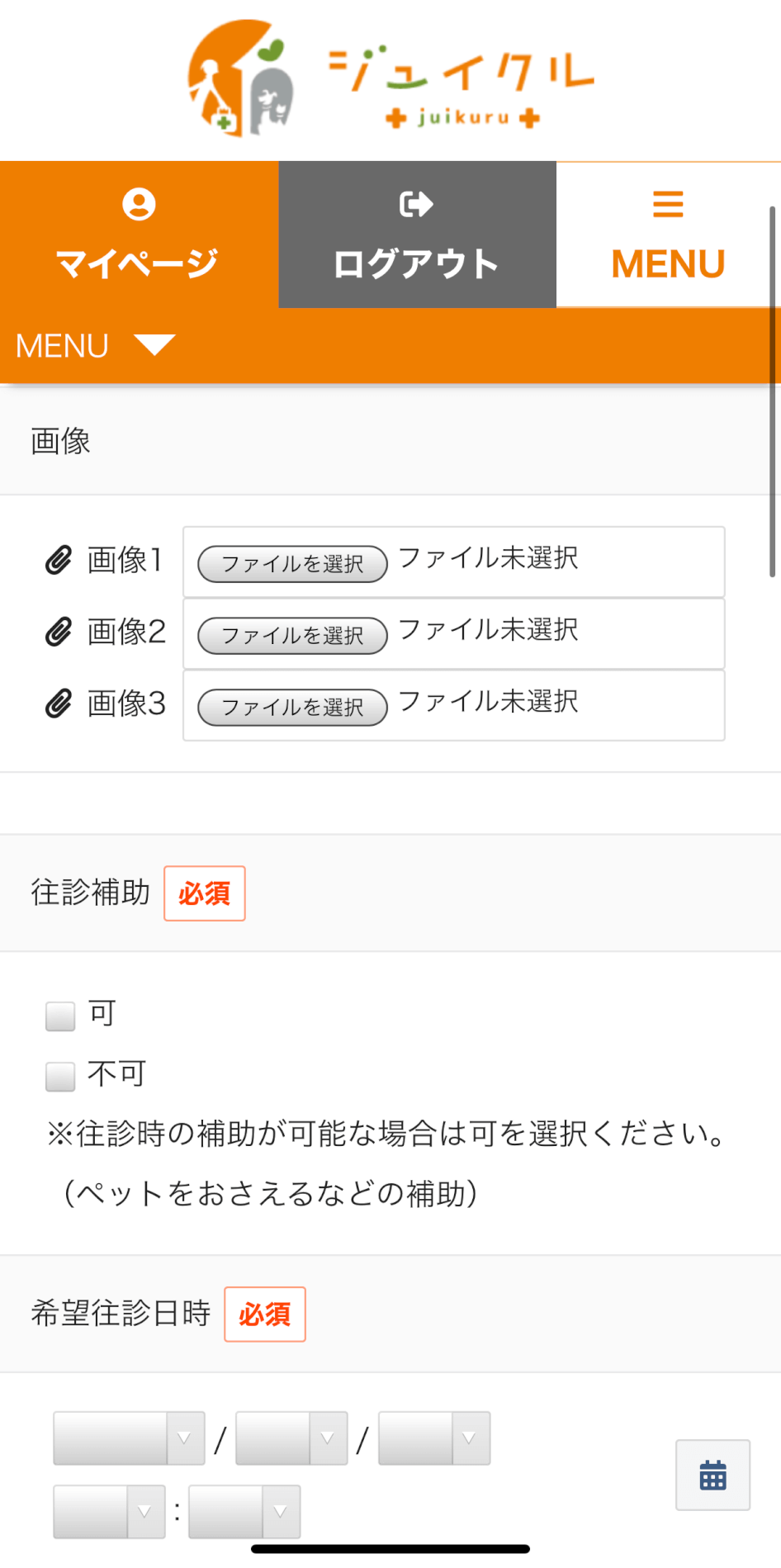Screen dimensions: 781x1568
Task: Check the 可 checkbox
Action: point(60,1016)
